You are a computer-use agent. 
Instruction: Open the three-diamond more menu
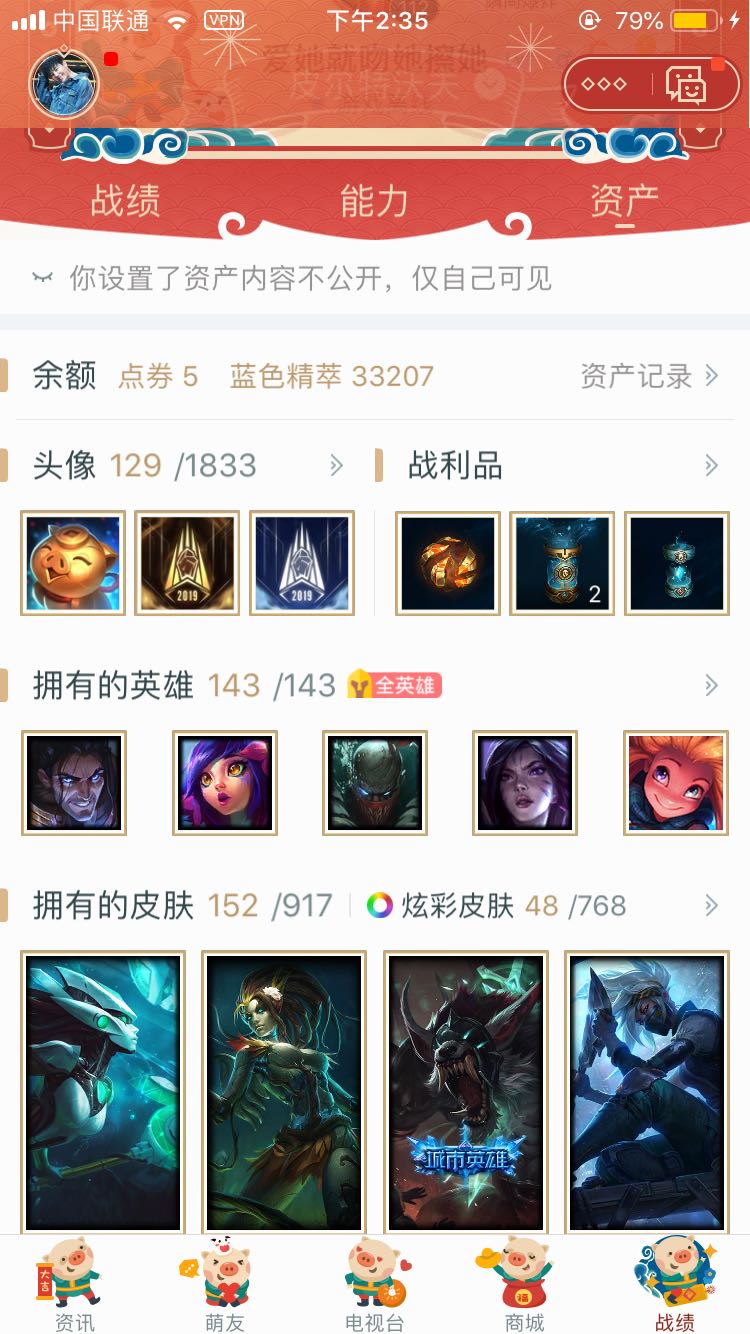(604, 85)
